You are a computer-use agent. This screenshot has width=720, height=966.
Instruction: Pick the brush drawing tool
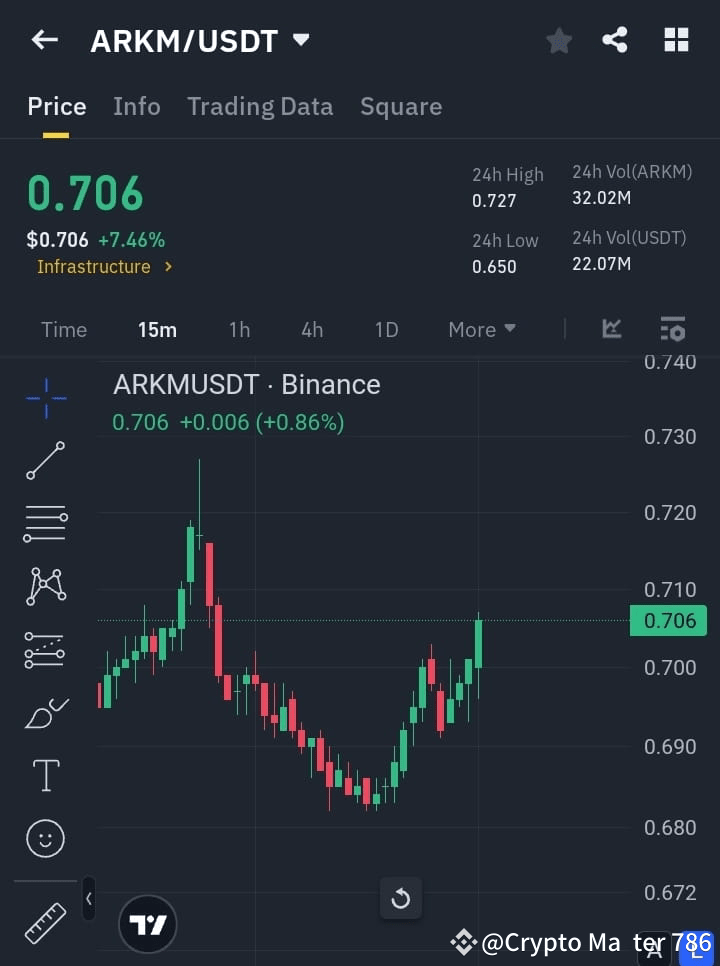click(45, 712)
